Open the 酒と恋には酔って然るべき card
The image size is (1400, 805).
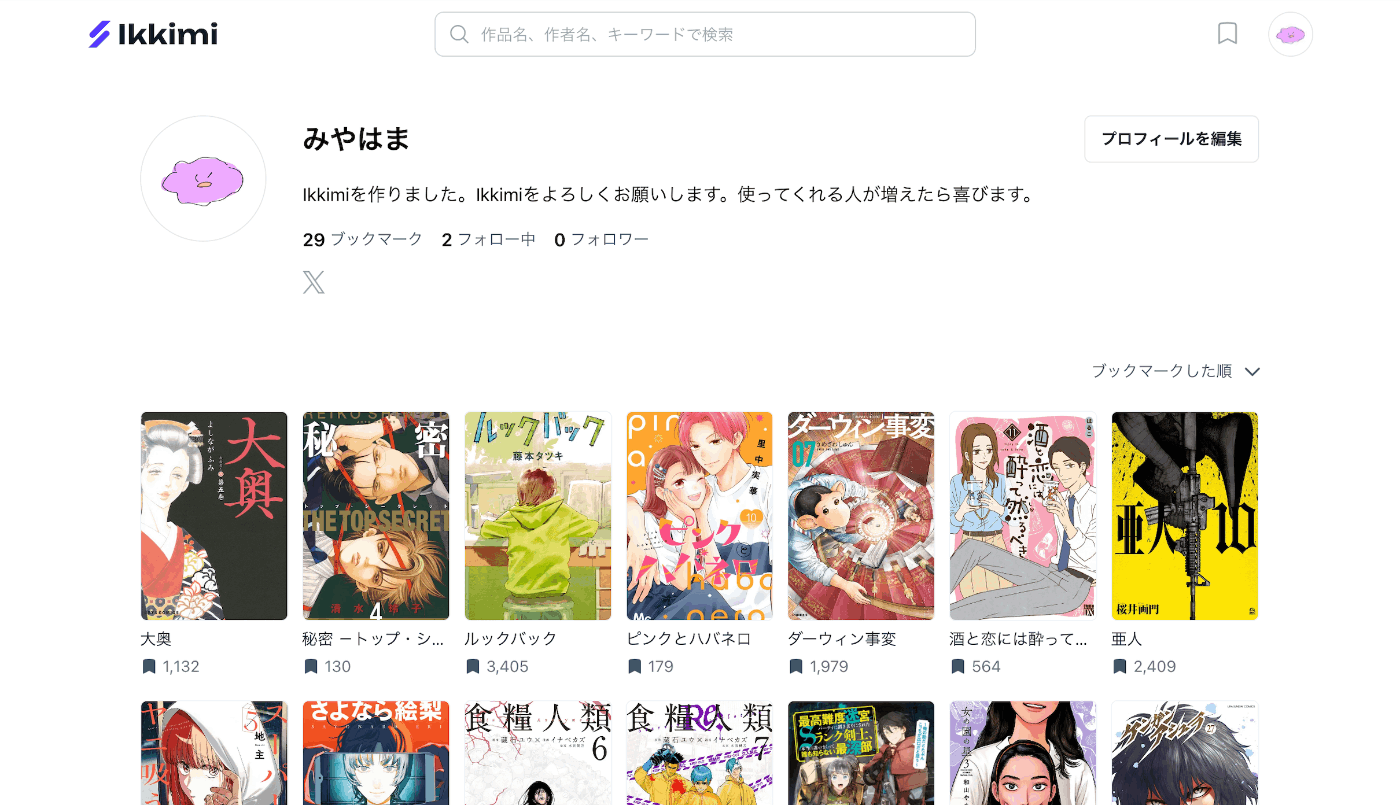tap(1023, 516)
